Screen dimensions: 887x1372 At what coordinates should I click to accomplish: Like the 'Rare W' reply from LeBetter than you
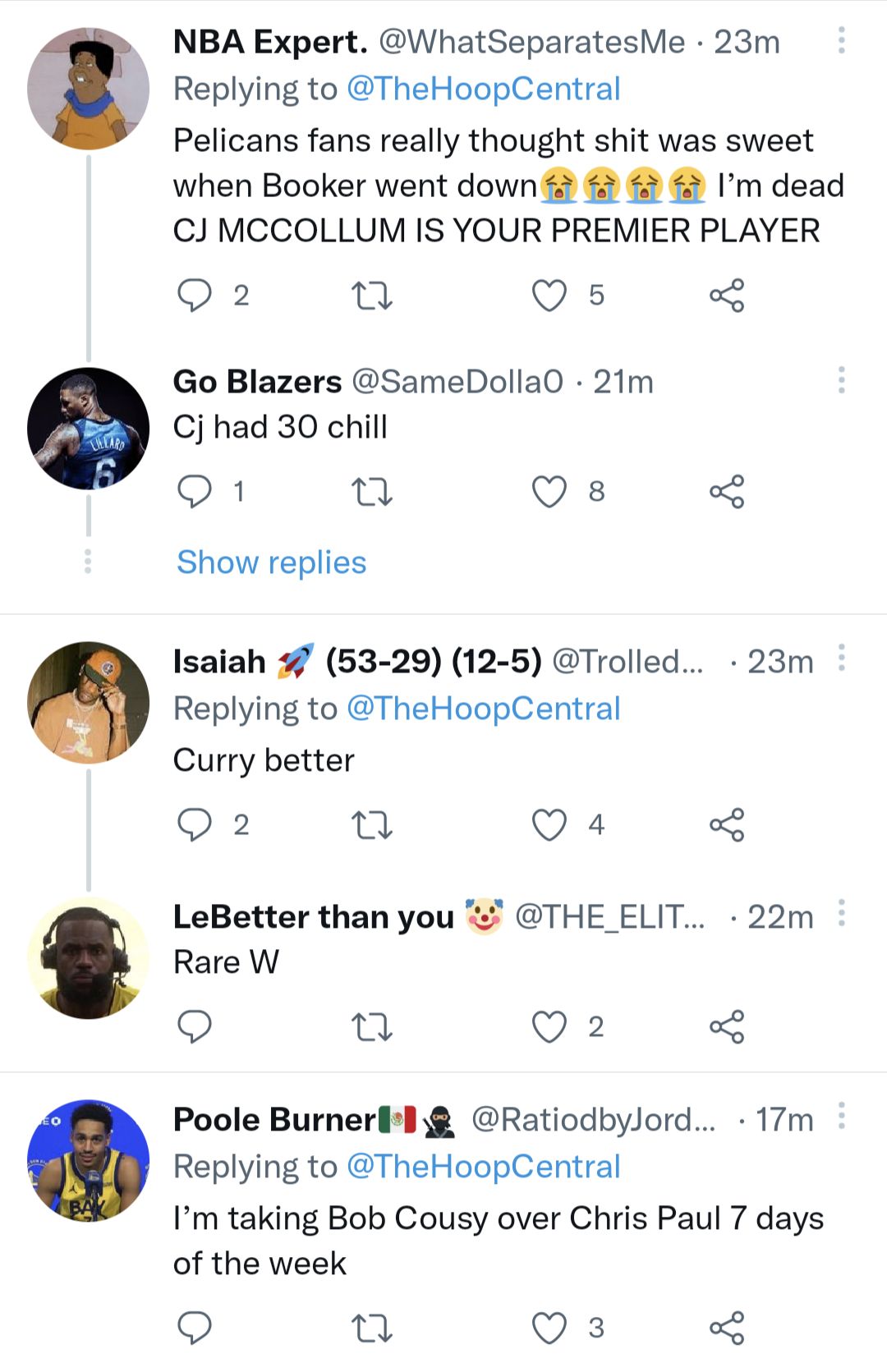pyautogui.click(x=549, y=1026)
